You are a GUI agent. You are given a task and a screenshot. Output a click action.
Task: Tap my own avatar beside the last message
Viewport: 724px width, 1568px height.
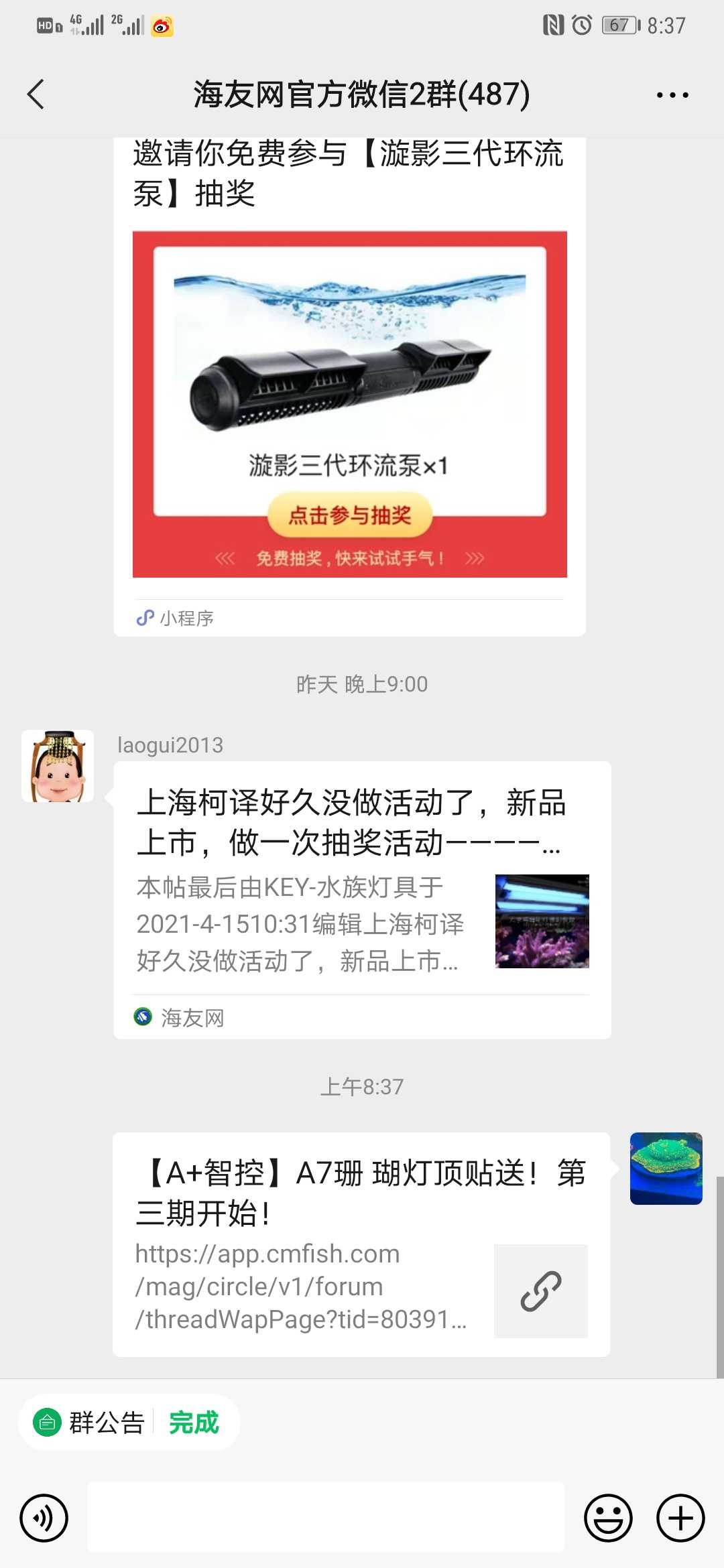(x=666, y=1168)
